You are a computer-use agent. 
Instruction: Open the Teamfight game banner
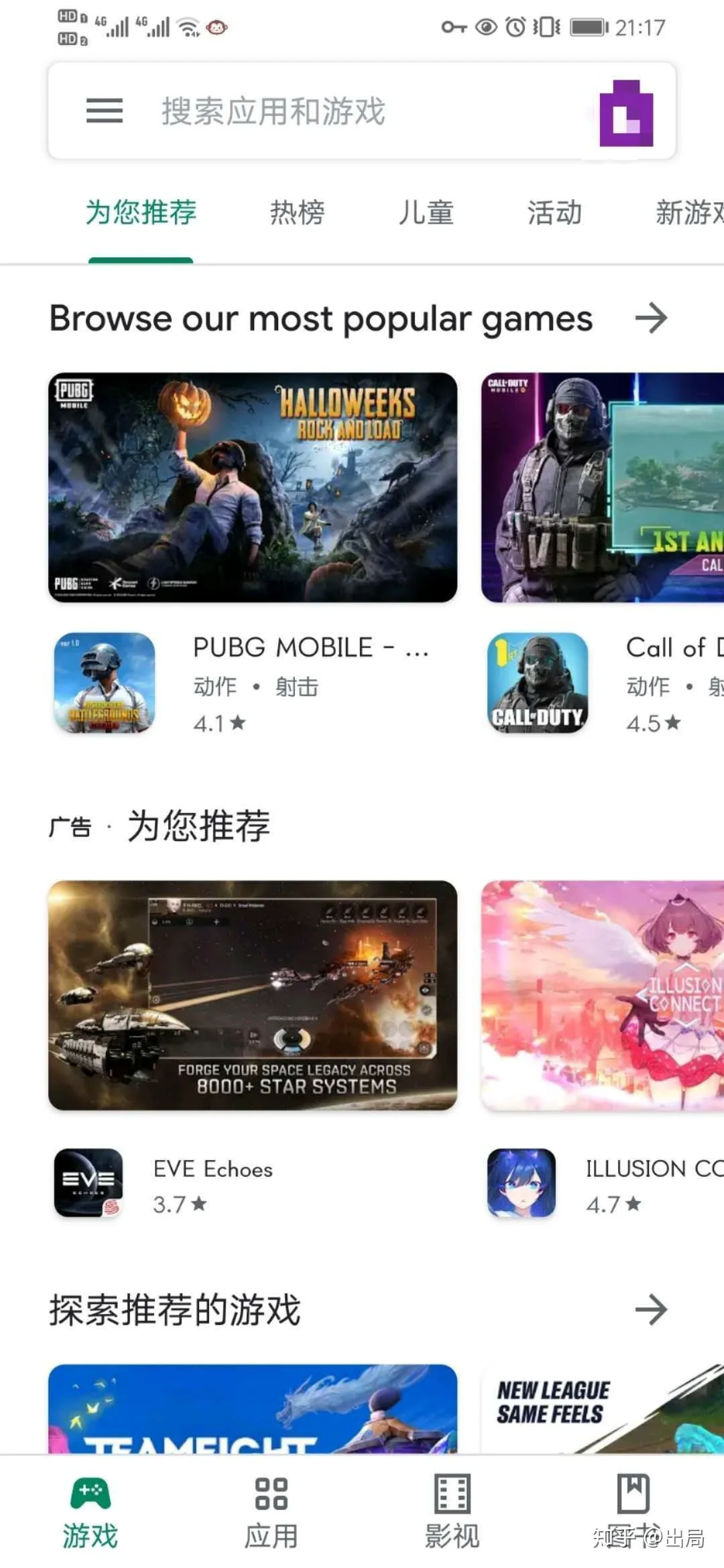coord(253,1409)
